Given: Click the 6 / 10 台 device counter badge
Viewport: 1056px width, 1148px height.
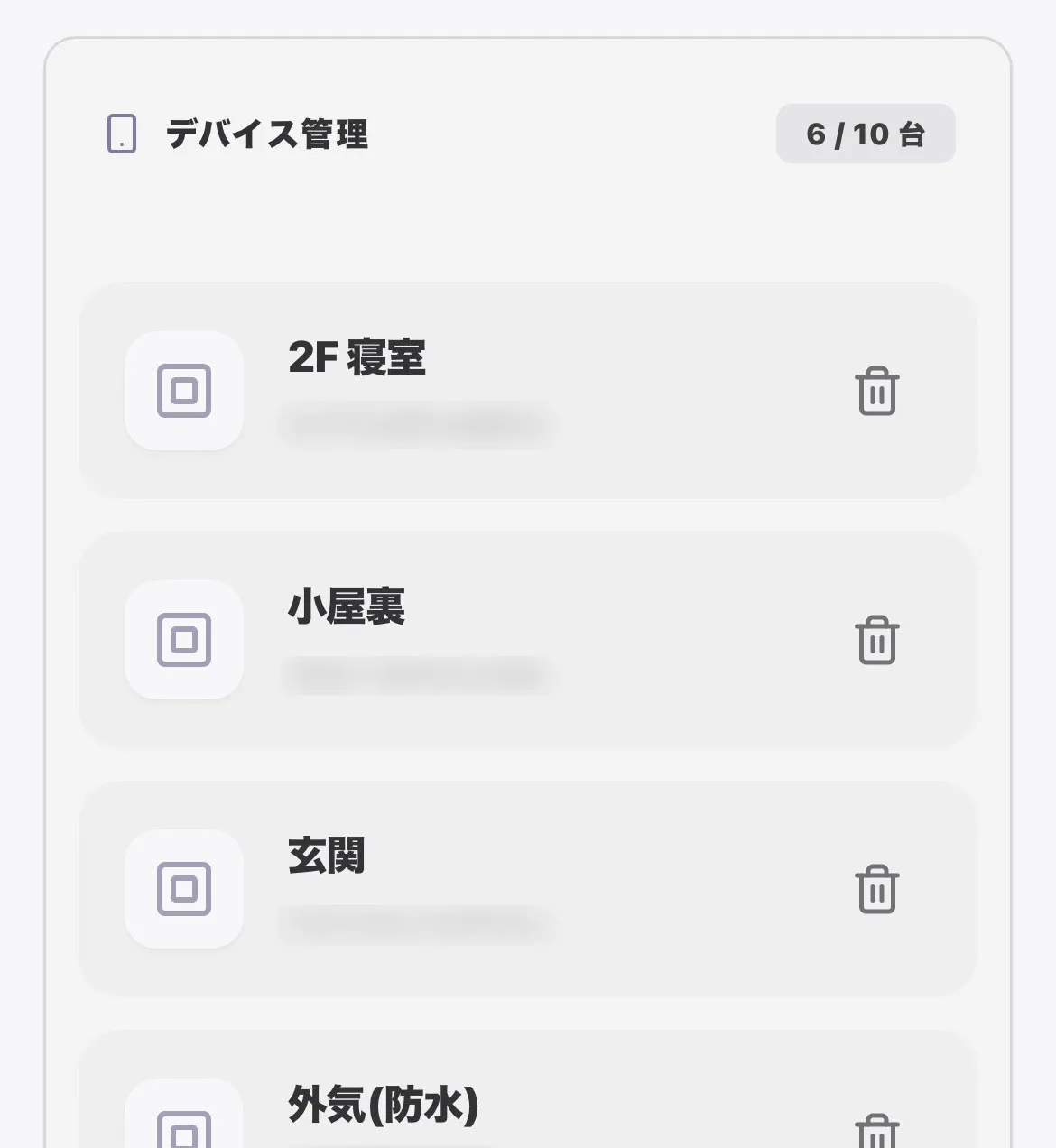Looking at the screenshot, I should tap(866, 133).
